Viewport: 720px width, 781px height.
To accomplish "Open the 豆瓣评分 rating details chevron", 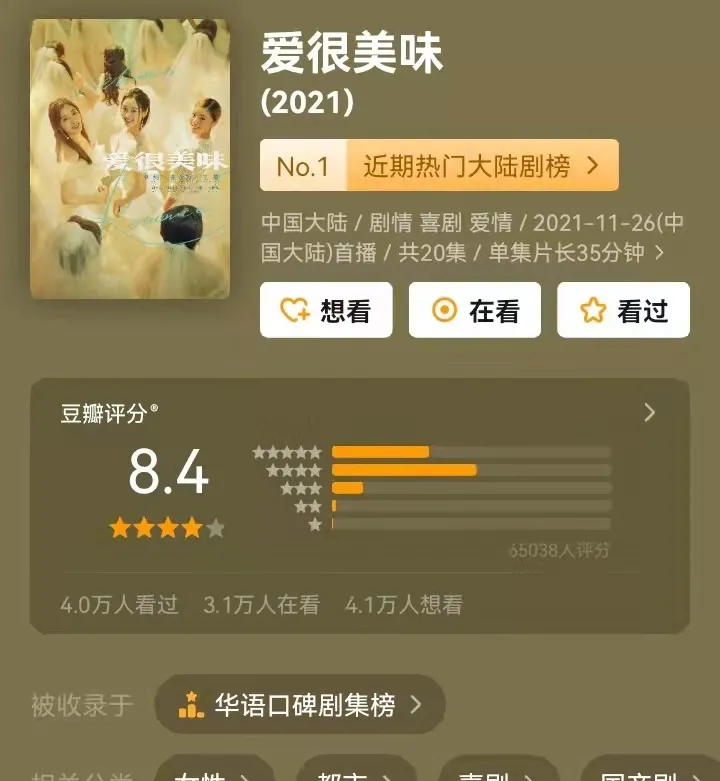I will 649,412.
